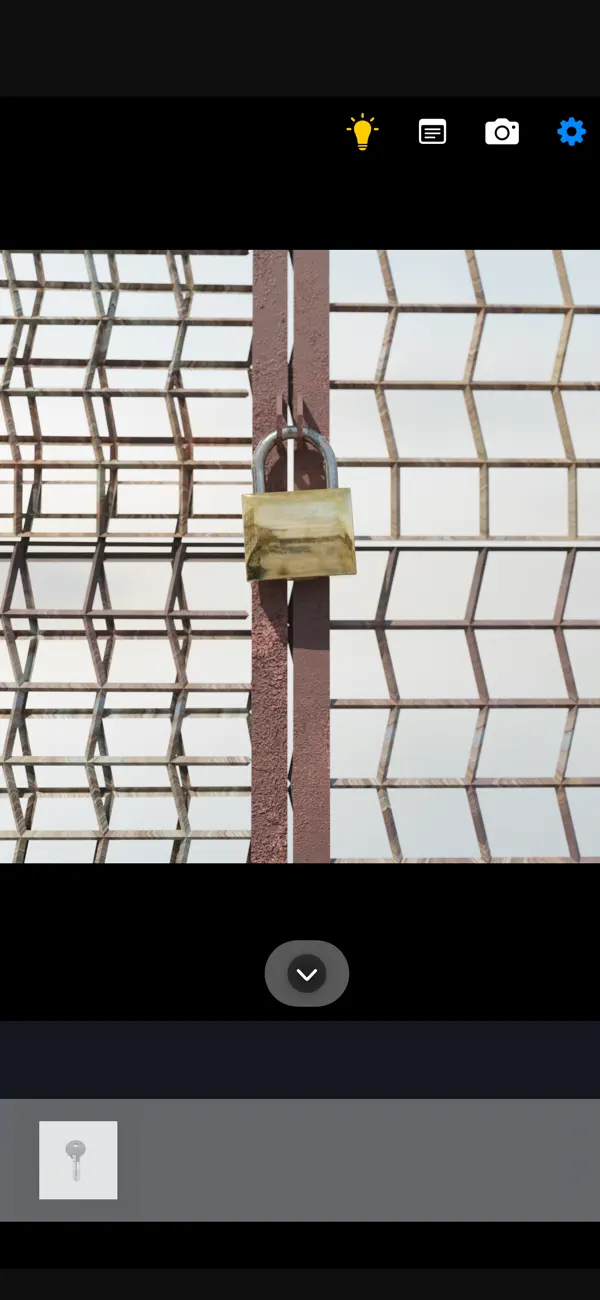Select the key in the inventory
Image resolution: width=600 pixels, height=1300 pixels.
tap(78, 1160)
